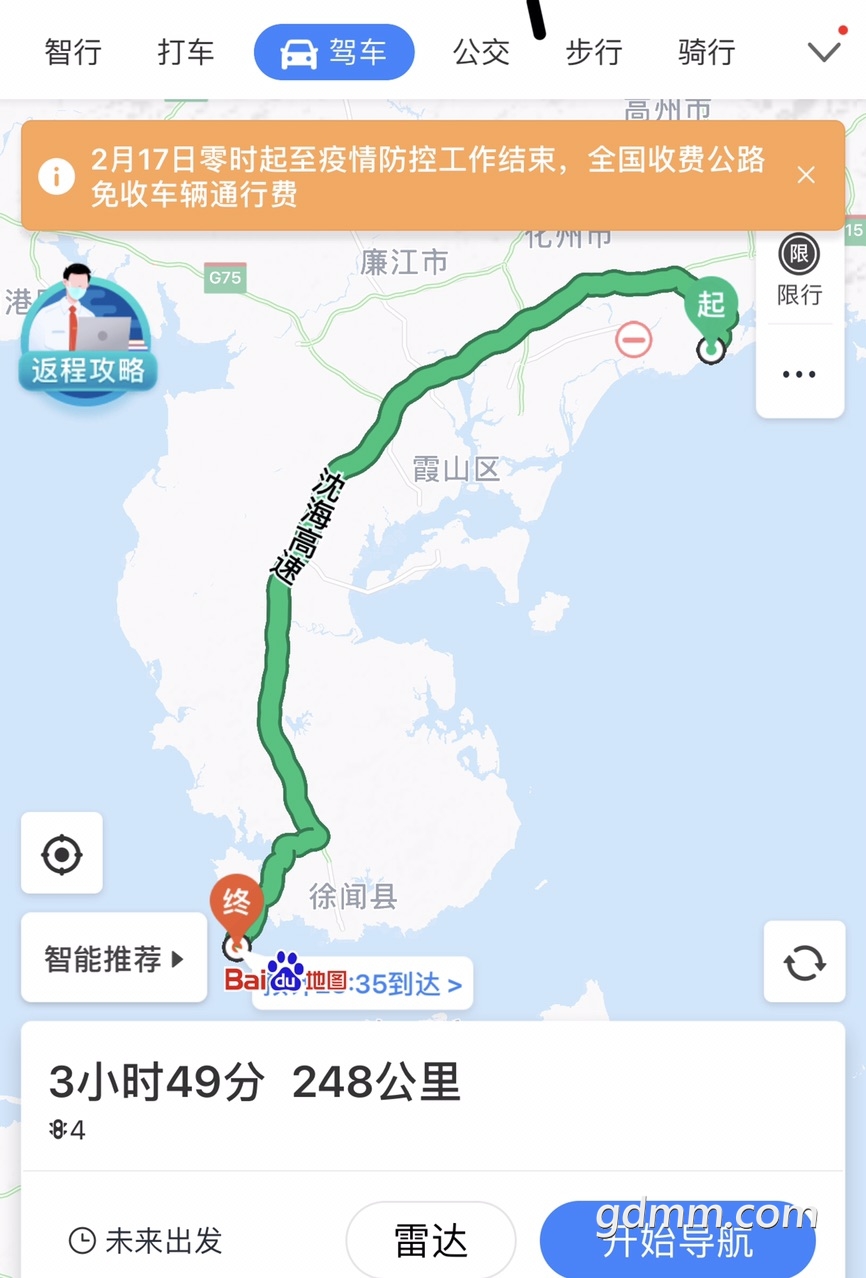Select the 驾车 driving tab
The image size is (866, 1278).
pyautogui.click(x=334, y=52)
